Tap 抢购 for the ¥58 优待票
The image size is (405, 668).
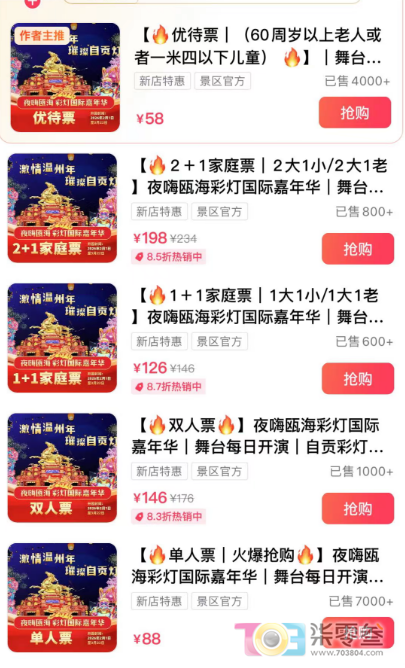point(355,112)
